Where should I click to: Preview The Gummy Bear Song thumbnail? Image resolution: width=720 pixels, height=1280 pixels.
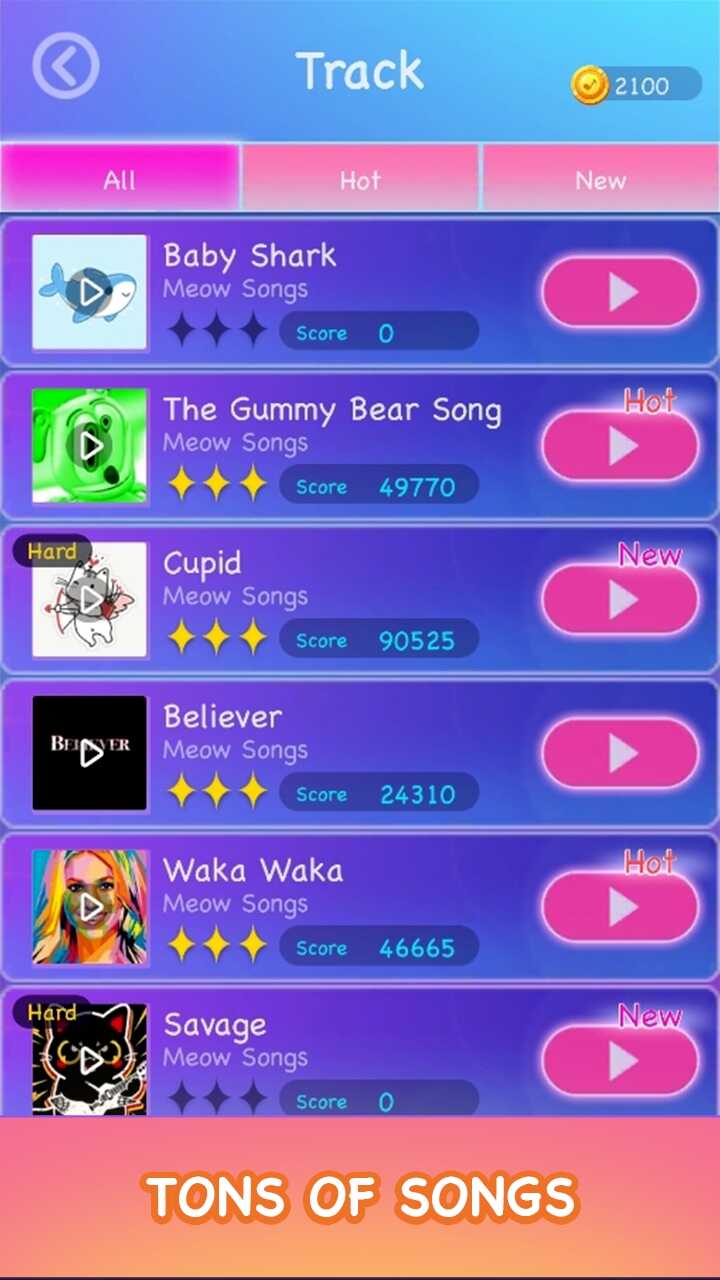[90, 446]
